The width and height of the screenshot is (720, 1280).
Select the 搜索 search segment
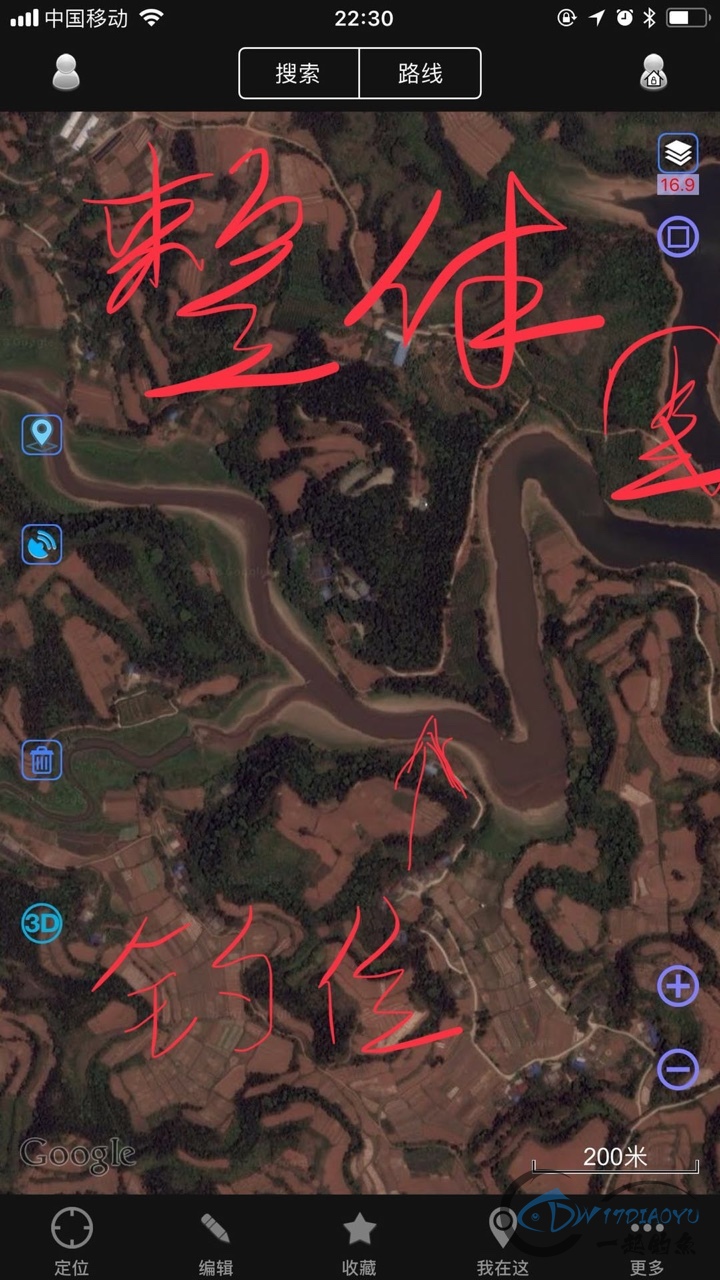(x=298, y=73)
